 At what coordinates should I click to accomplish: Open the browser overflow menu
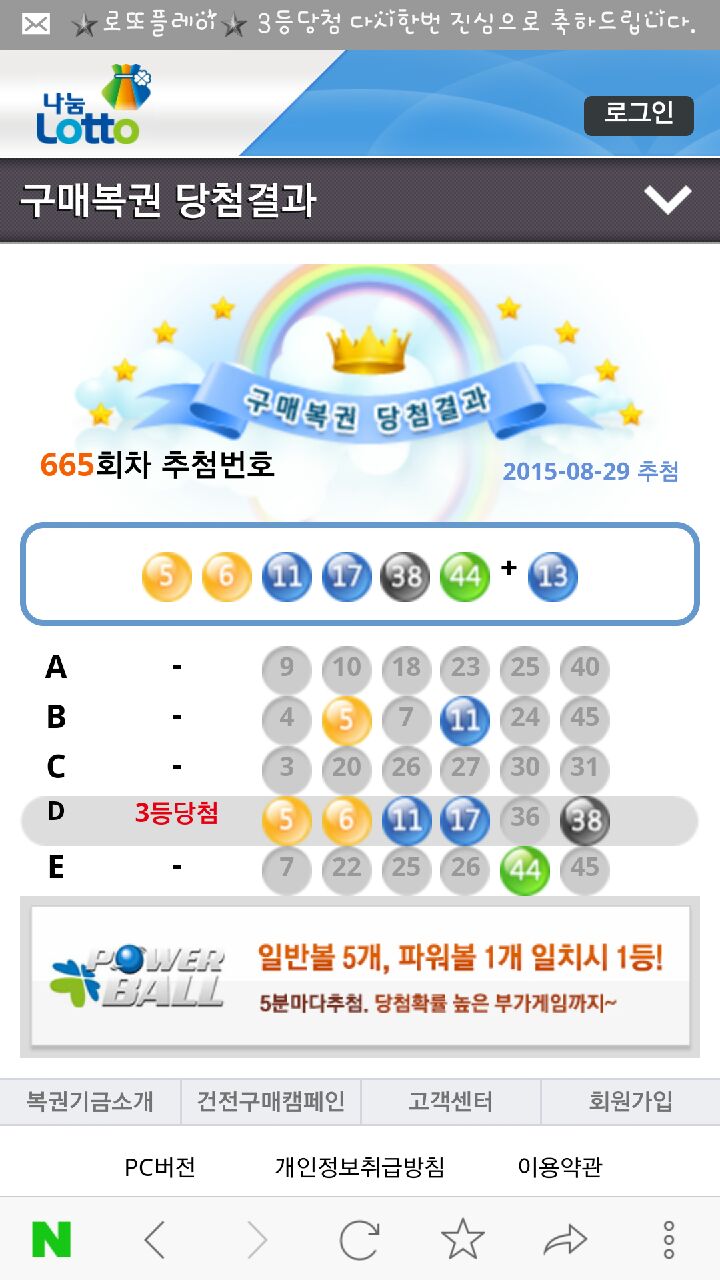[x=668, y=1240]
